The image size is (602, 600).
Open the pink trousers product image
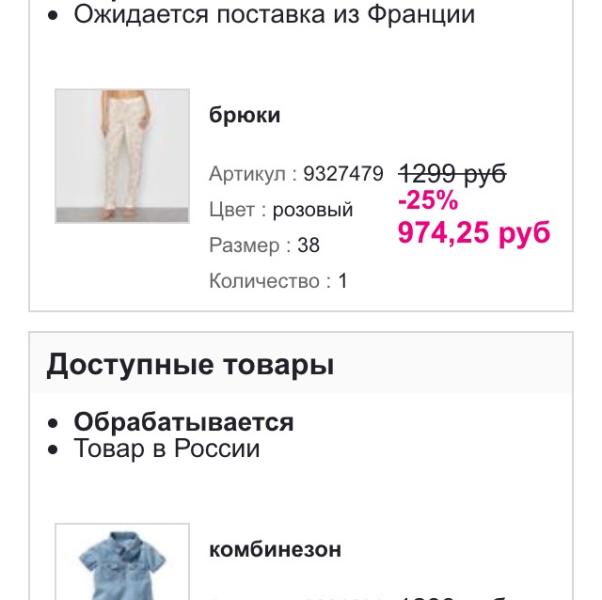(x=122, y=155)
